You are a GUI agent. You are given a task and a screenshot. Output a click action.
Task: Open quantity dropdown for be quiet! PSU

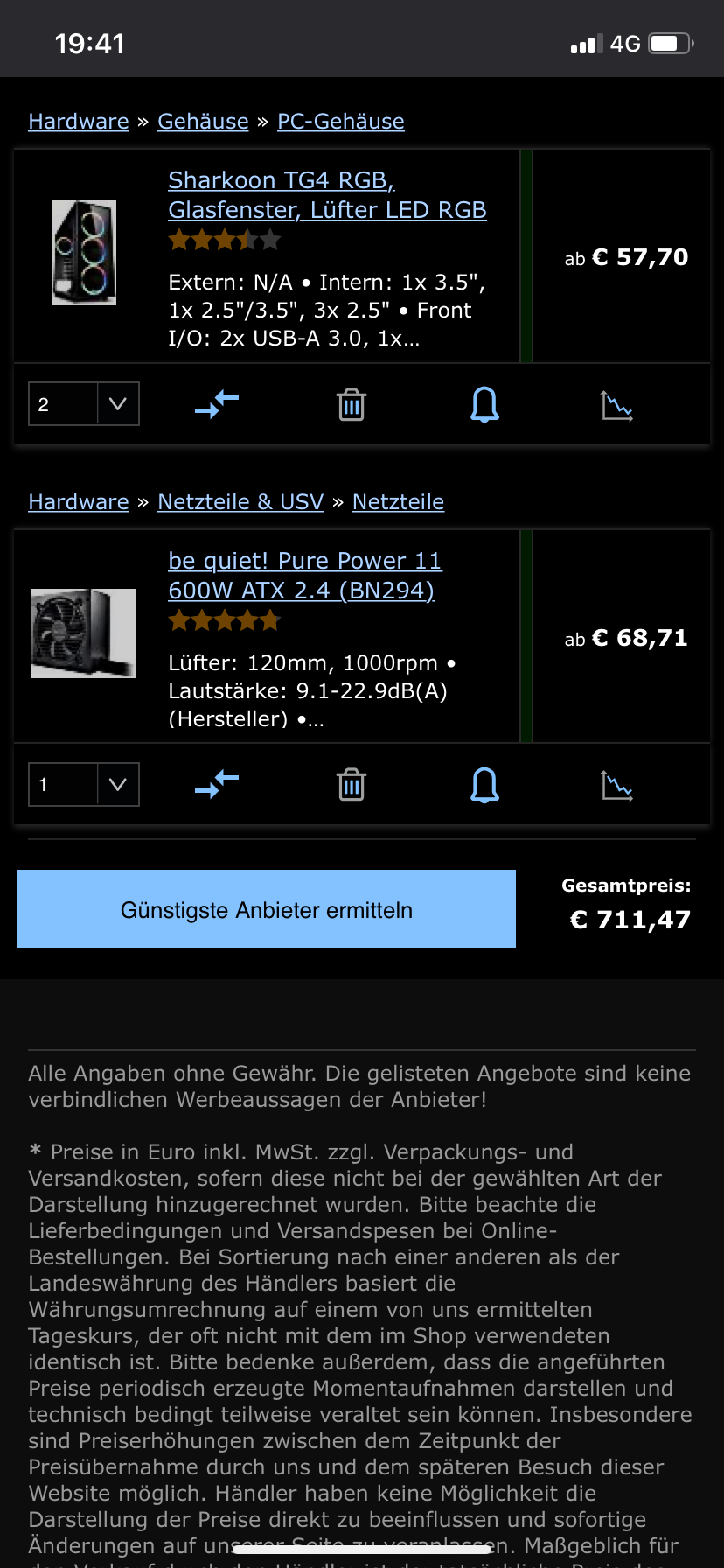(x=84, y=785)
